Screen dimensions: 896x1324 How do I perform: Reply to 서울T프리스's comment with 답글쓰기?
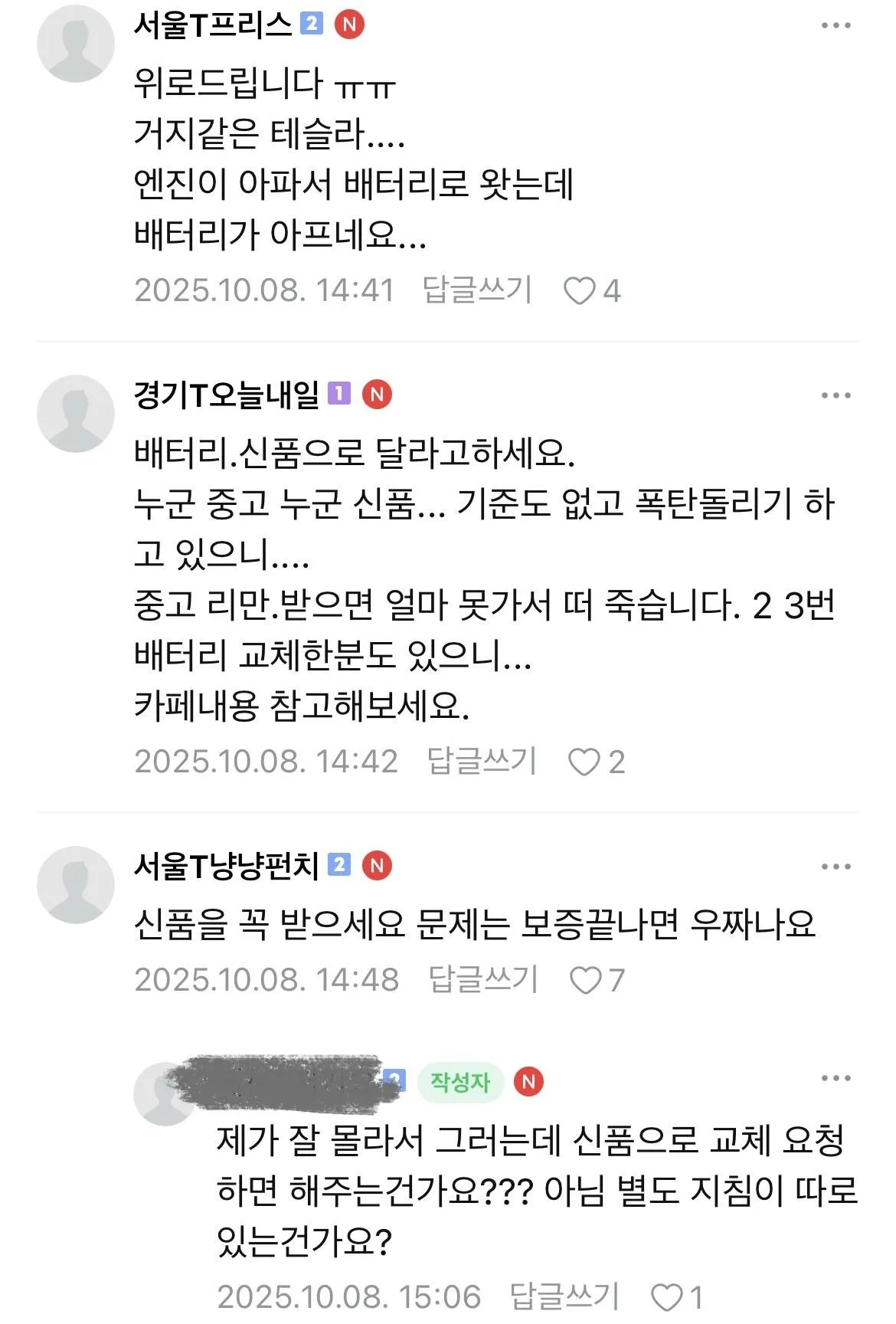tap(477, 290)
